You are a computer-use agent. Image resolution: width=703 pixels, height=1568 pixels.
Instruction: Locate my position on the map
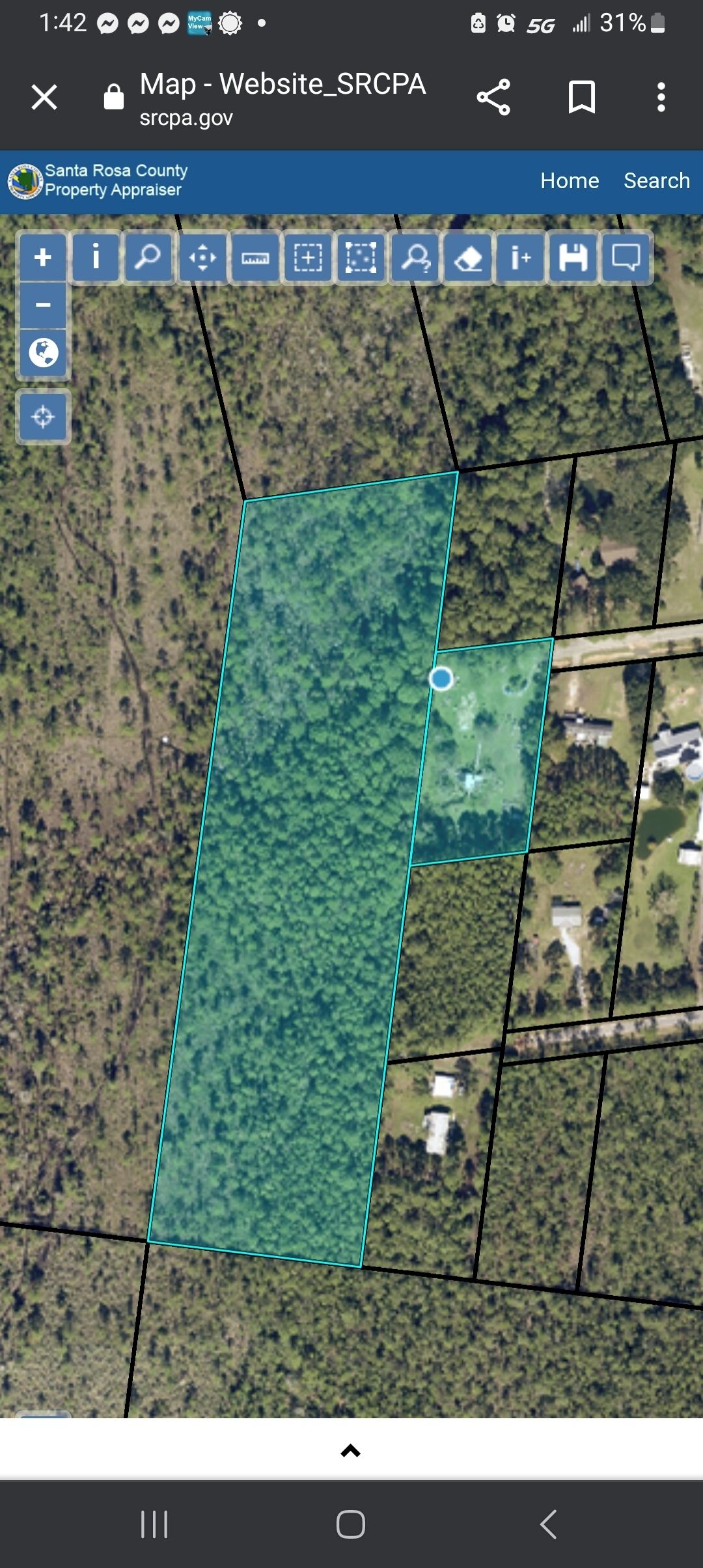[43, 417]
